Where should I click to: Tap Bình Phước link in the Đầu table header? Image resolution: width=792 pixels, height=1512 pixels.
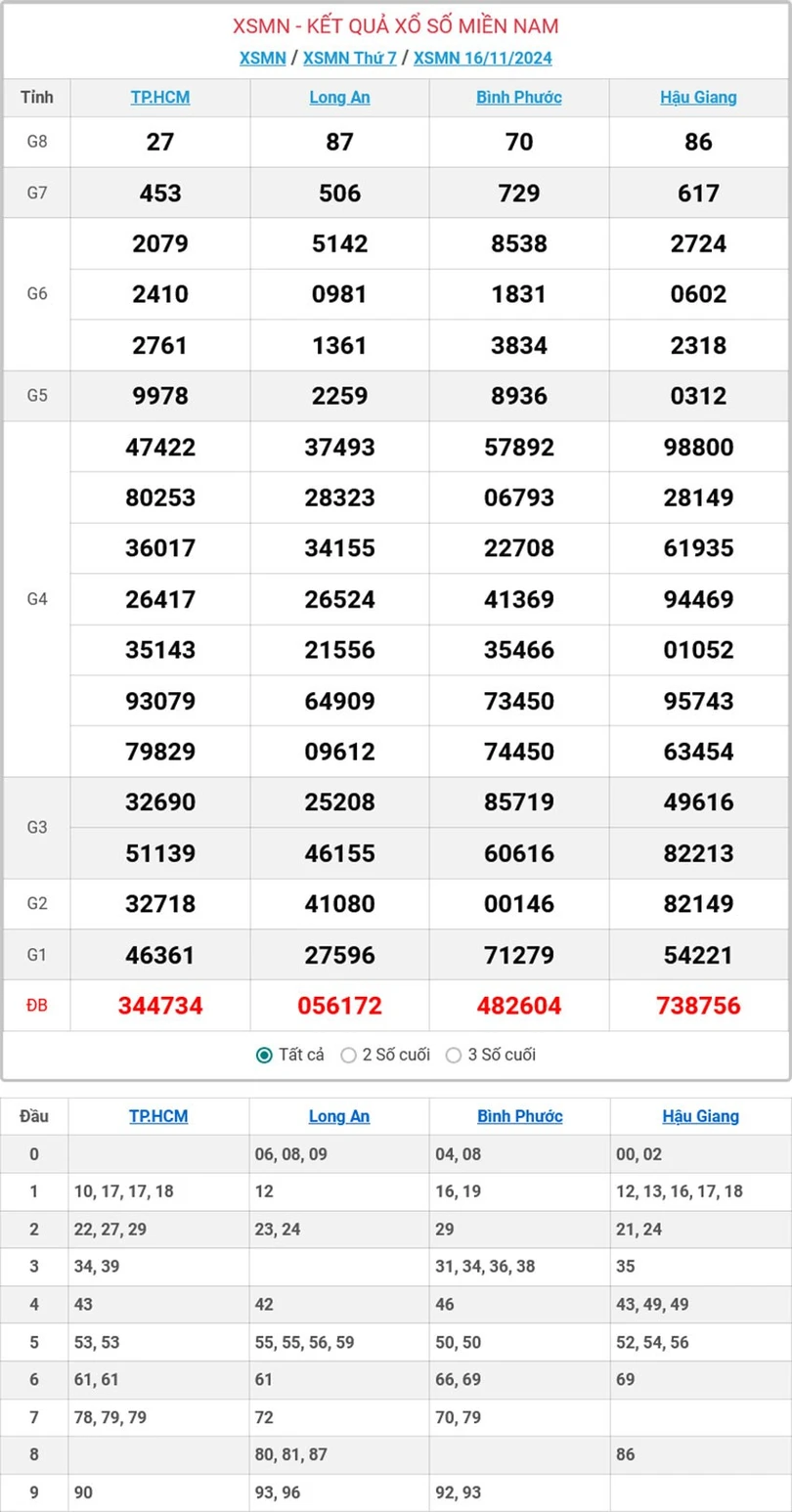[519, 1116]
